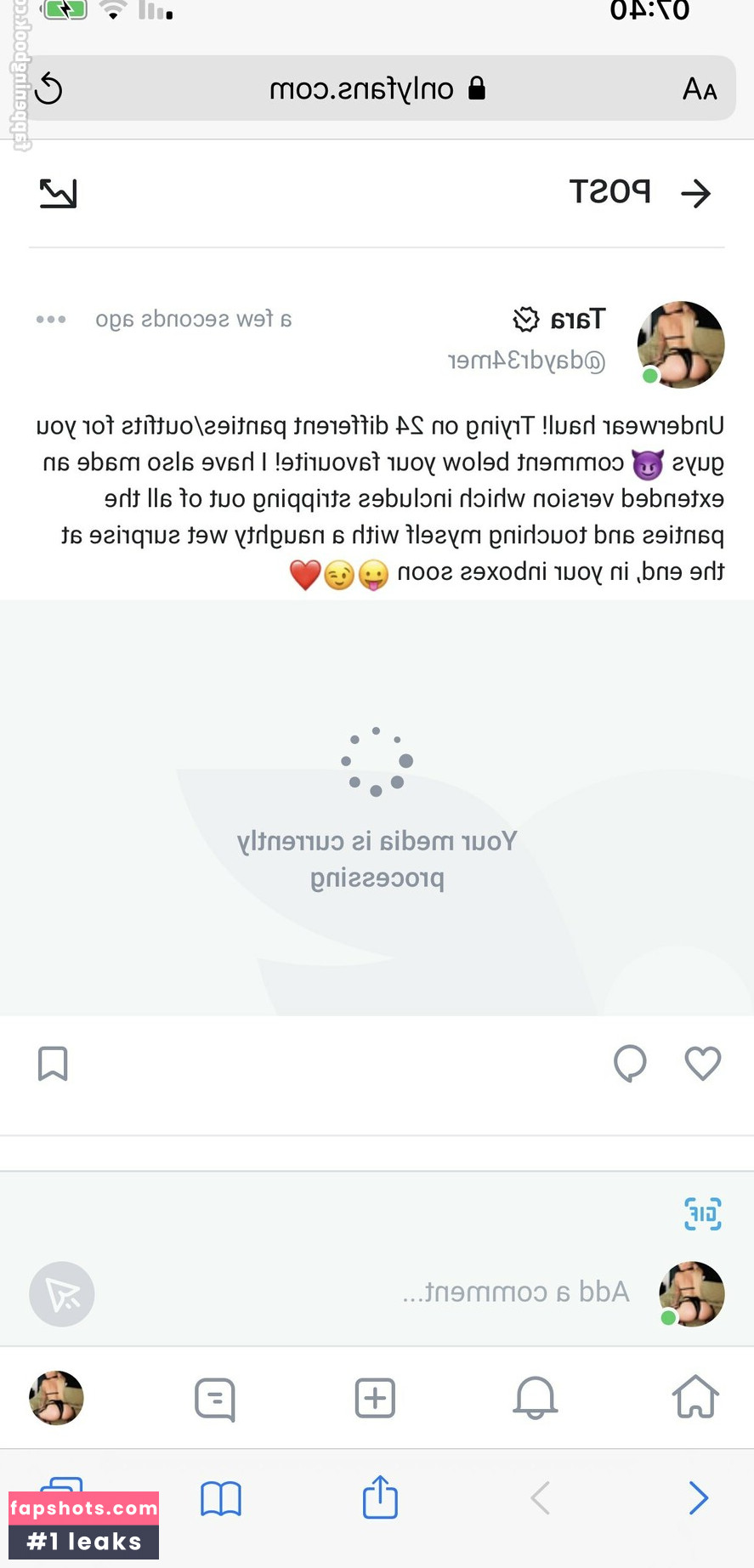Send the comment with the arrow button
Viewport: 754px width, 1568px height.
coord(62,1294)
